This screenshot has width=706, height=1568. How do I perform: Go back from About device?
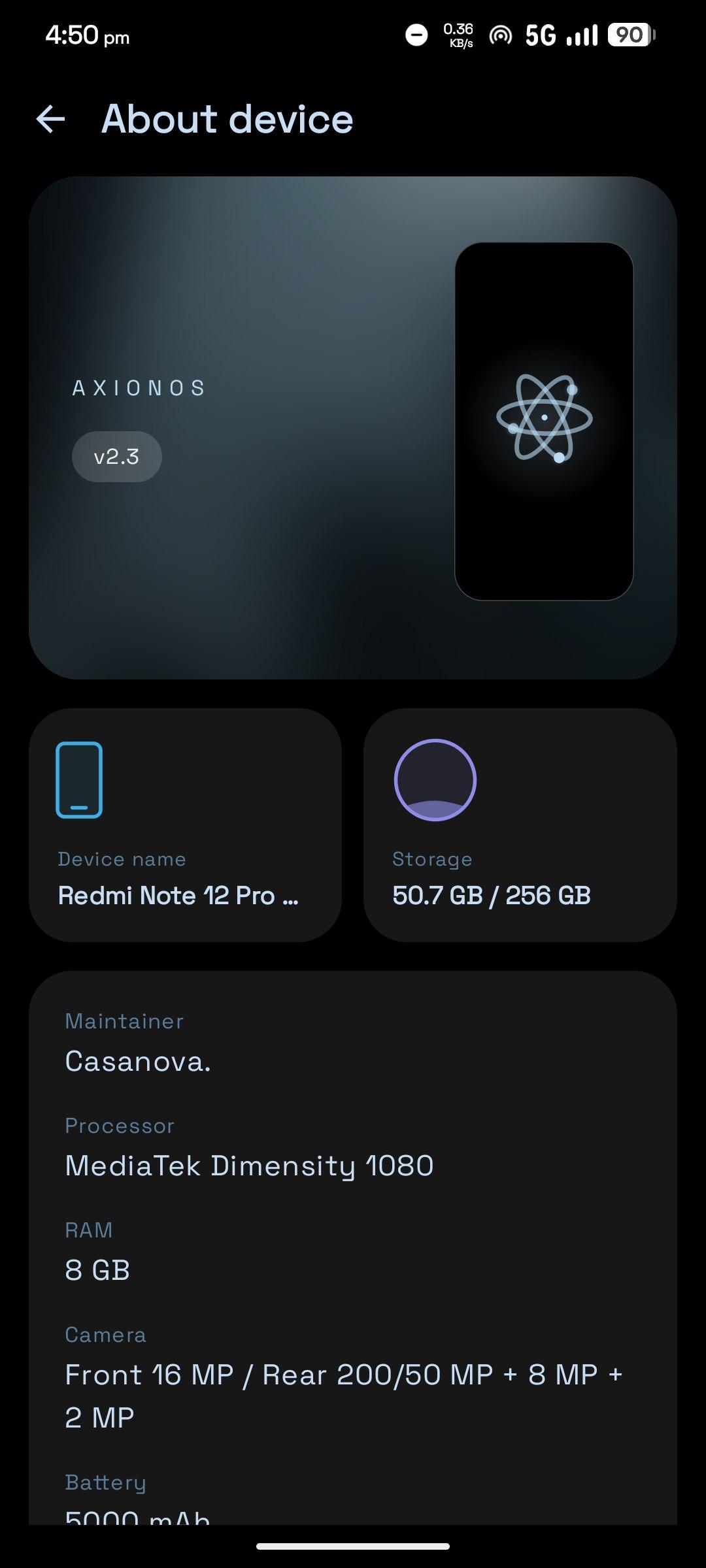point(50,120)
